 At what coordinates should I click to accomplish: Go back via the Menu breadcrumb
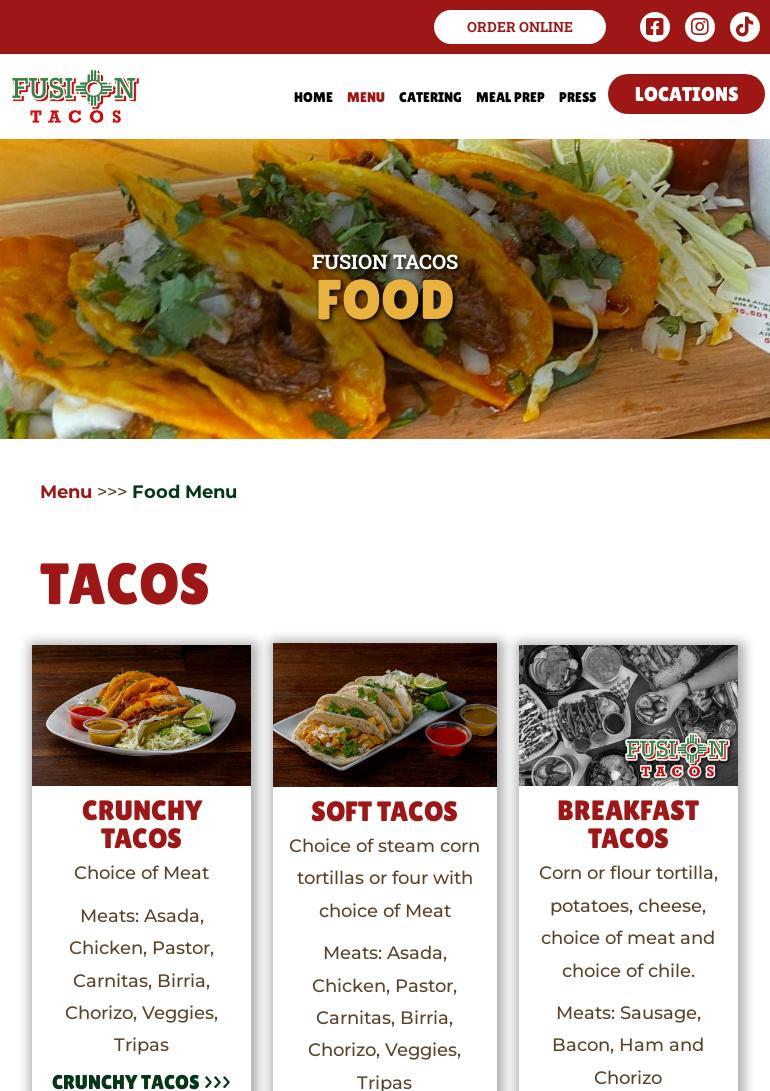coord(66,492)
